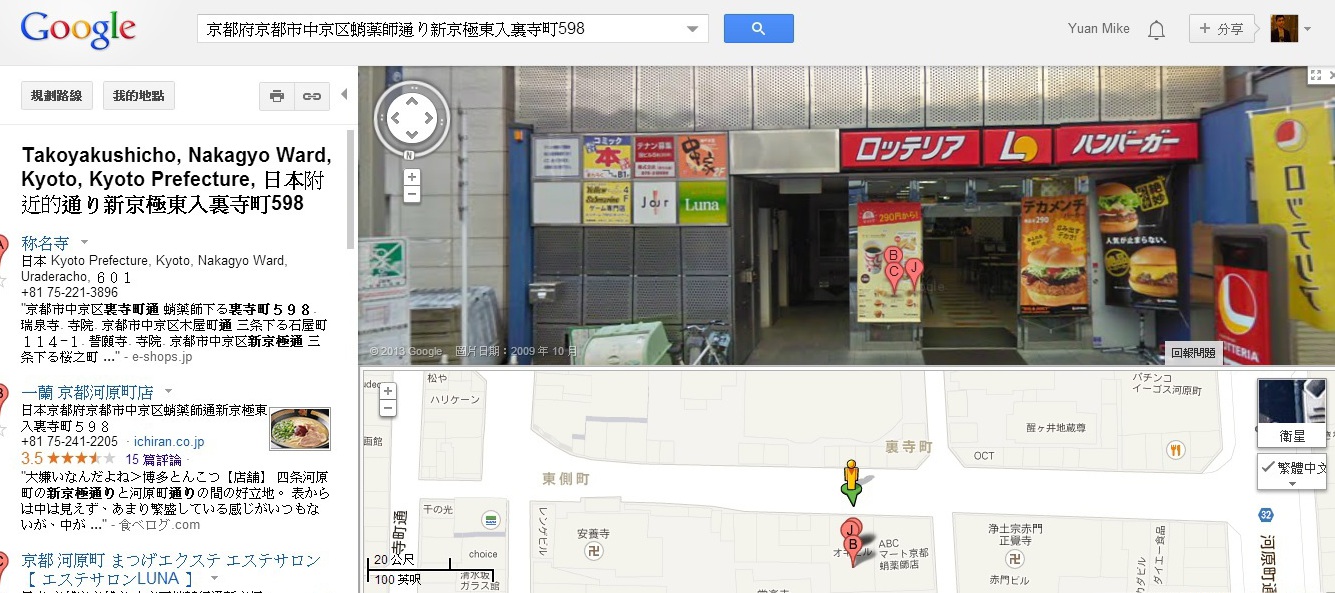The width and height of the screenshot is (1335, 593).
Task: Open 我的地點 my places
Action: coord(138,96)
